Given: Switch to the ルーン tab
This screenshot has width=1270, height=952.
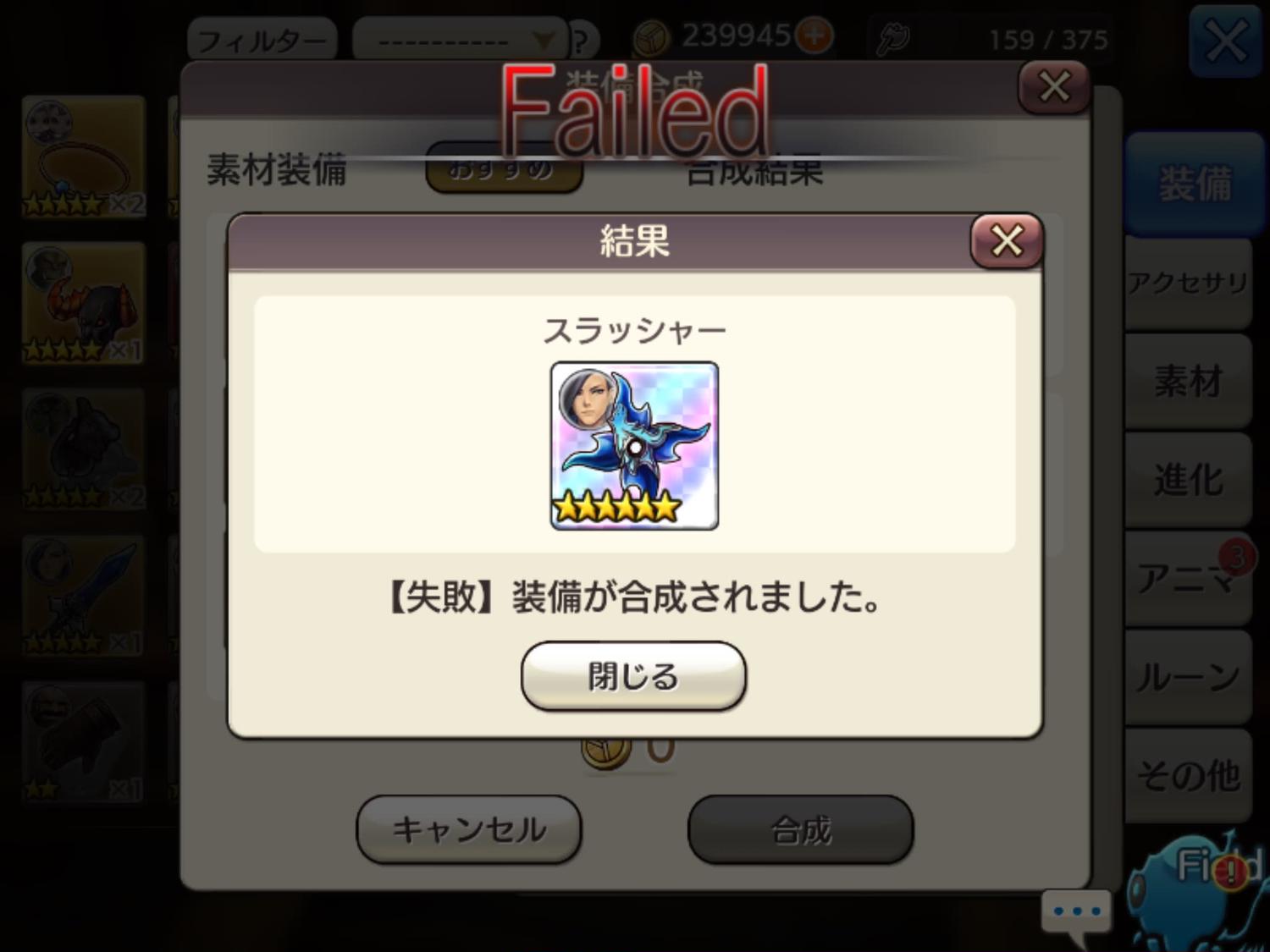Looking at the screenshot, I should 1187,677.
